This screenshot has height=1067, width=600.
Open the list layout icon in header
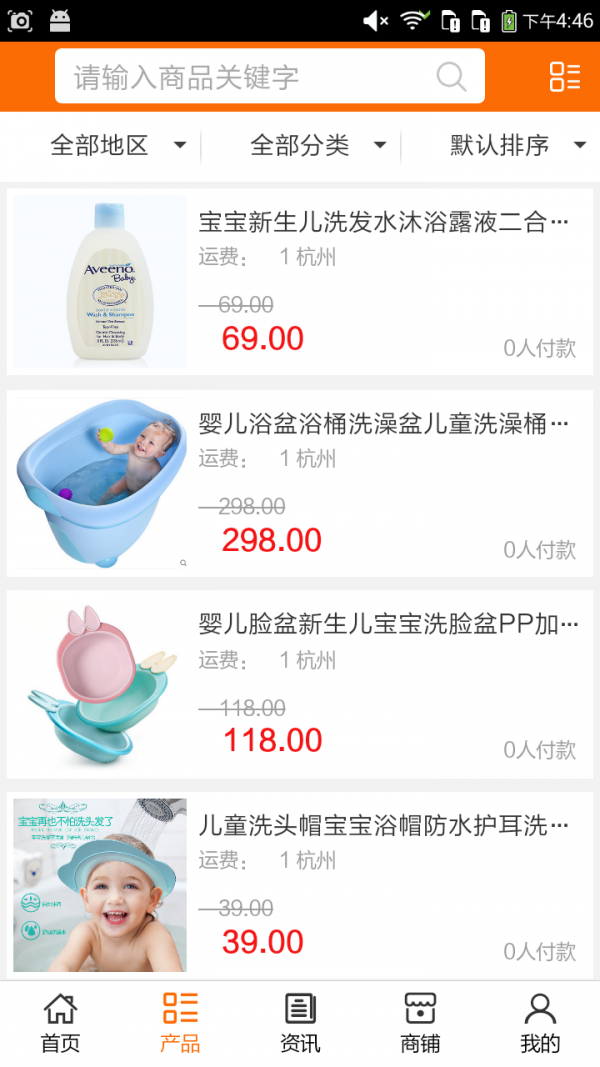coord(564,77)
